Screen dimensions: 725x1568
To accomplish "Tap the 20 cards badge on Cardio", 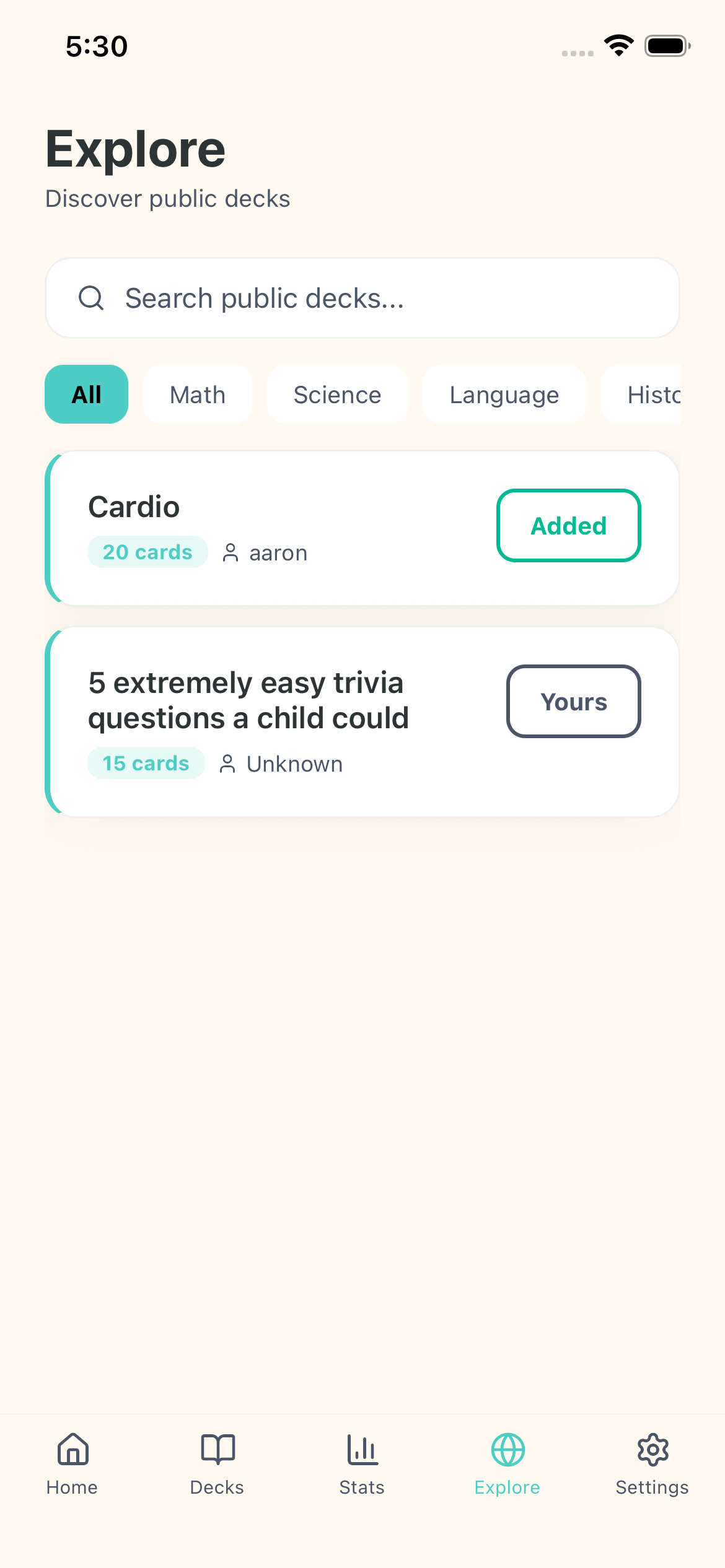I will pos(147,552).
